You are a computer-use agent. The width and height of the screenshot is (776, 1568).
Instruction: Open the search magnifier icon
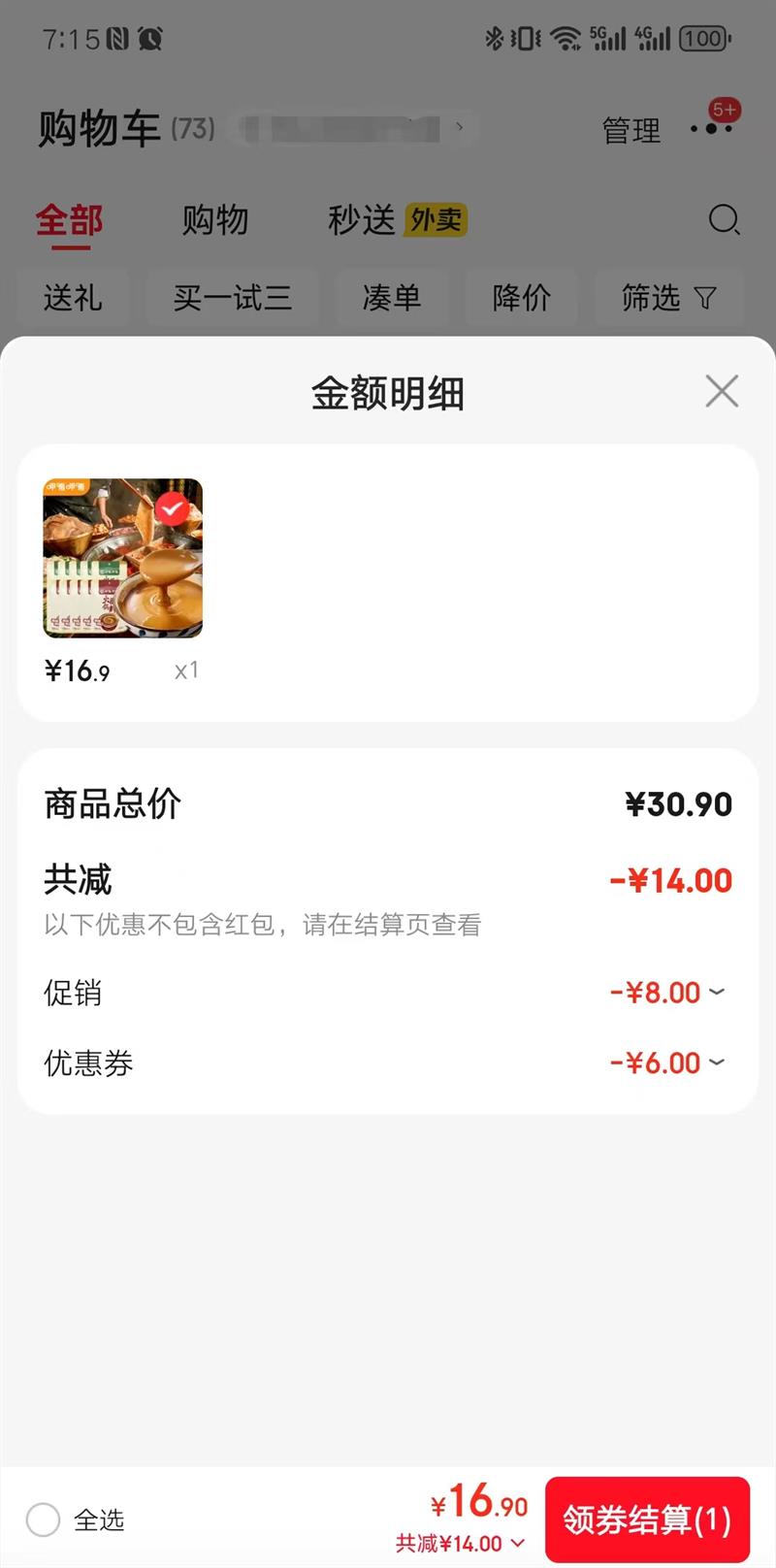click(x=724, y=221)
